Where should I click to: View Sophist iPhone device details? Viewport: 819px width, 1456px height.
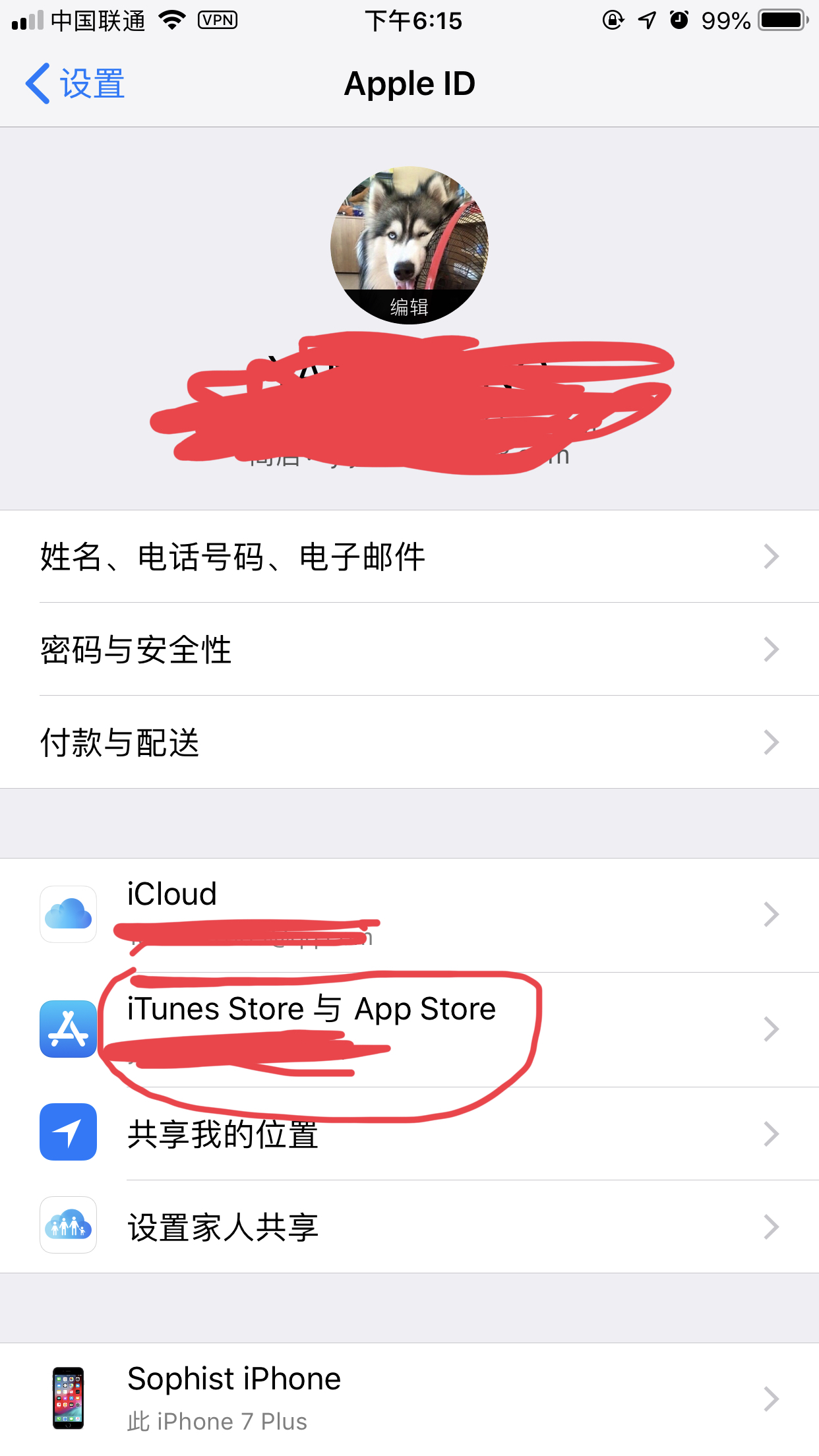pyautogui.click(x=409, y=1399)
